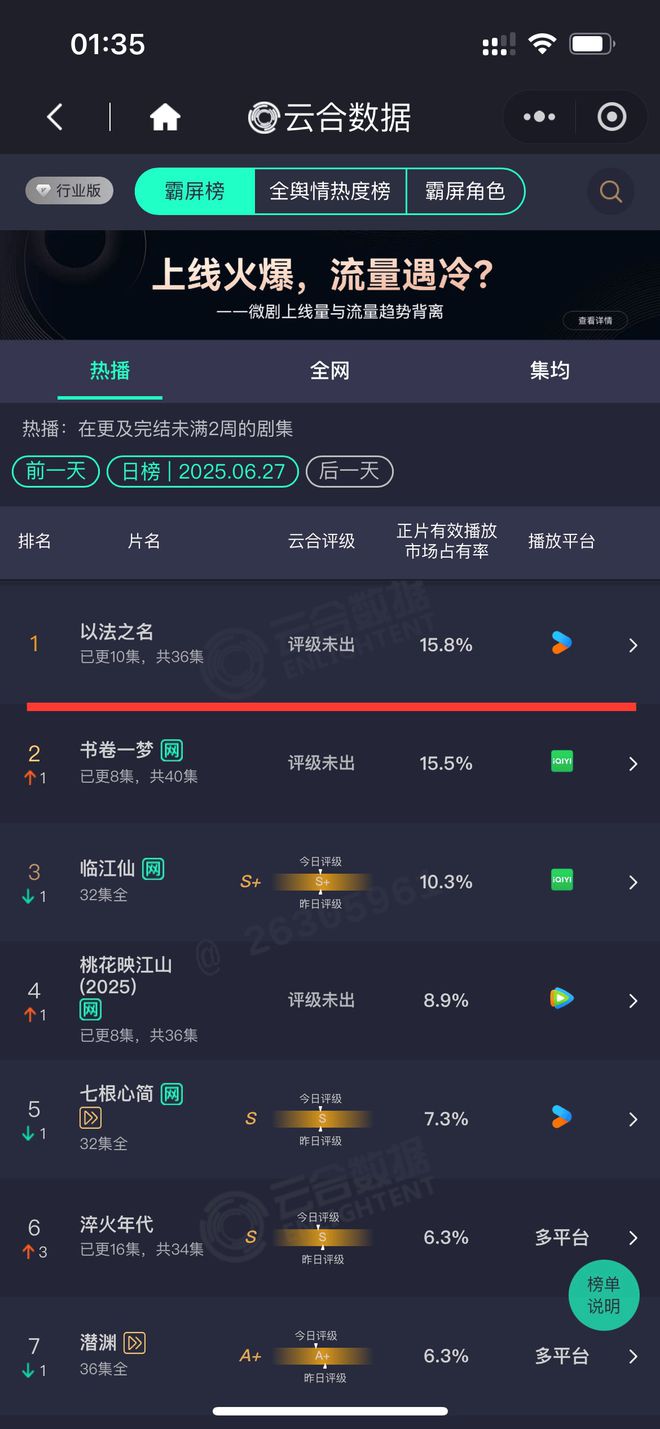Go to the next day with 后一天
This screenshot has height=1429, width=660.
pos(349,471)
